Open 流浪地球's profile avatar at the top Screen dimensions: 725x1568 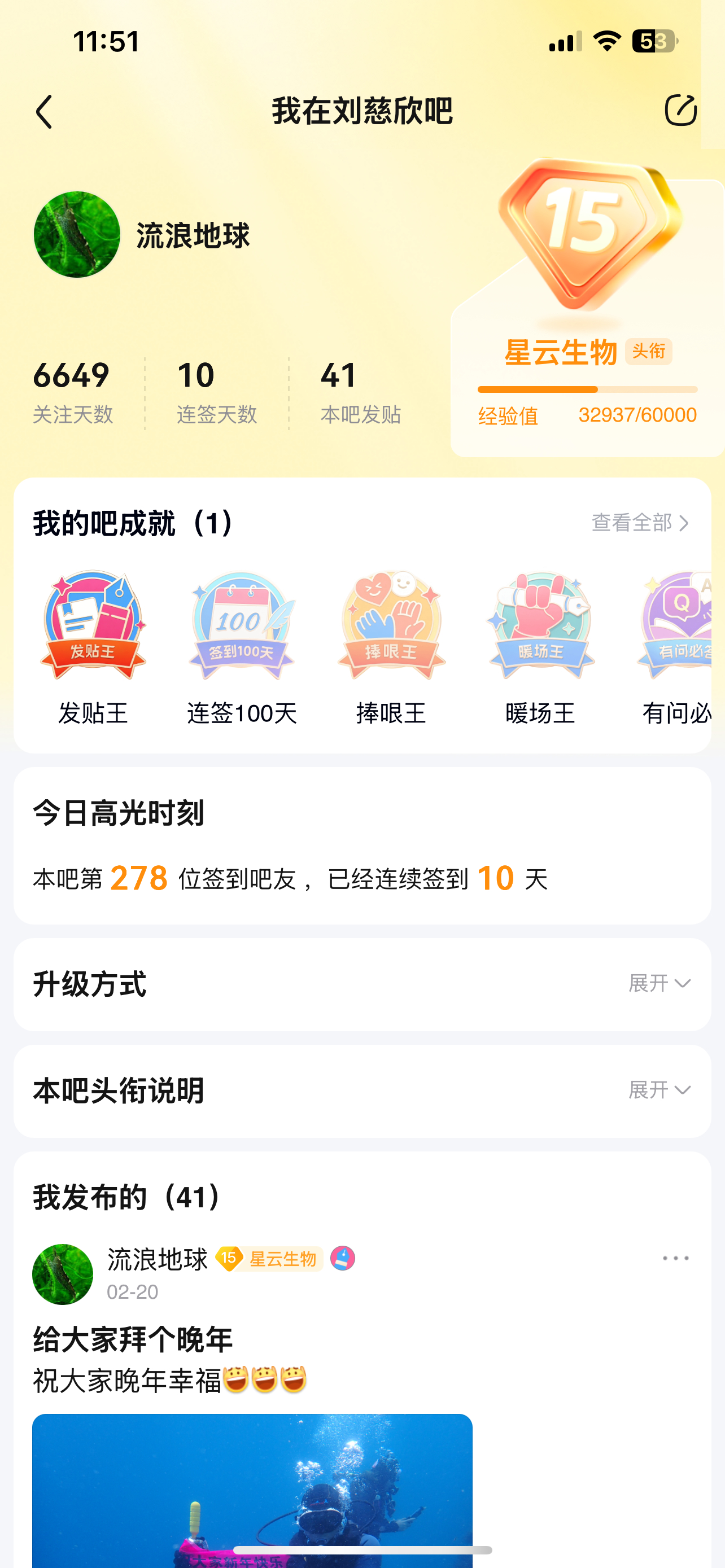tap(77, 235)
